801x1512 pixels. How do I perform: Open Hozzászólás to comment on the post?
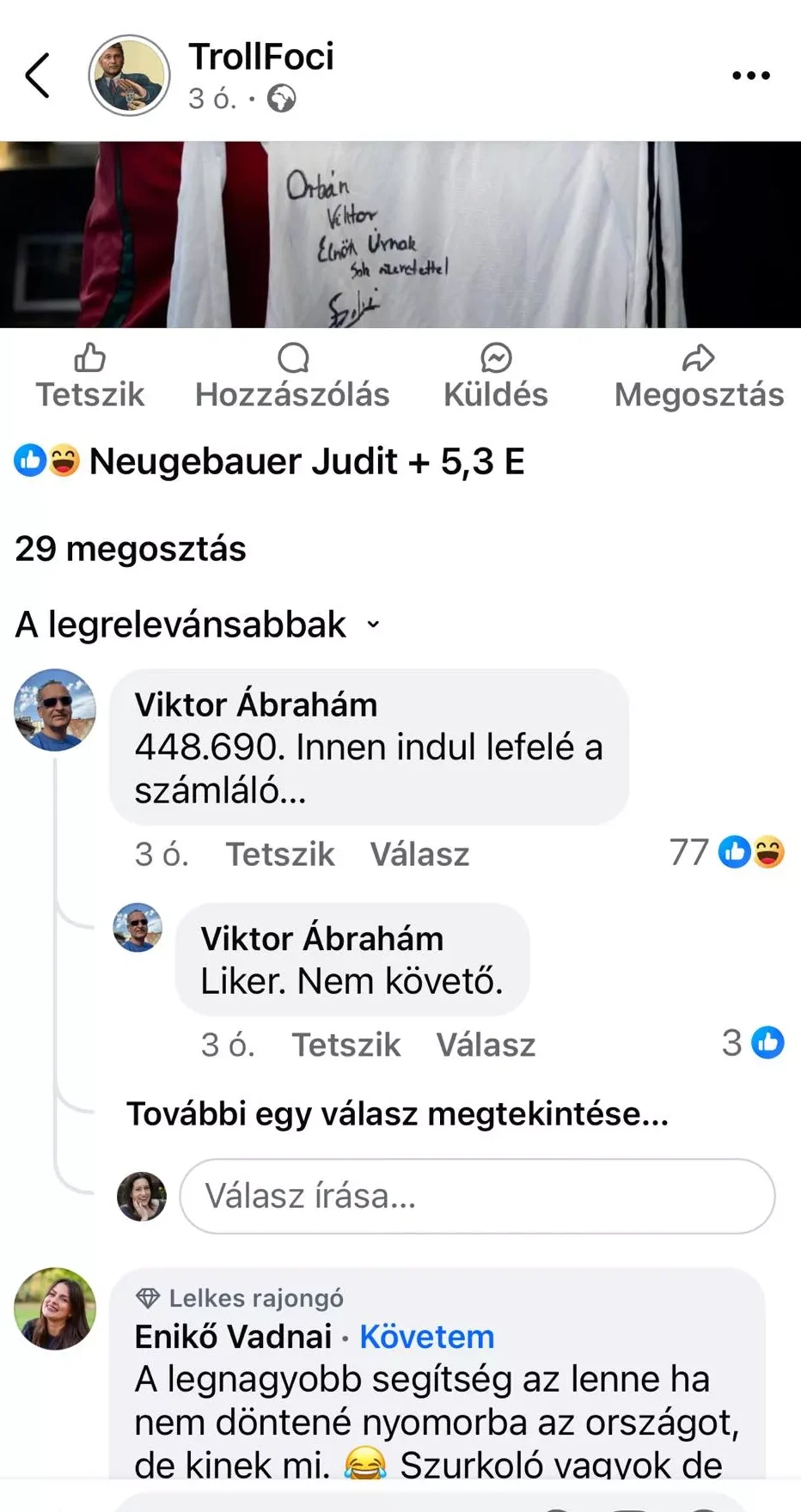tap(292, 377)
